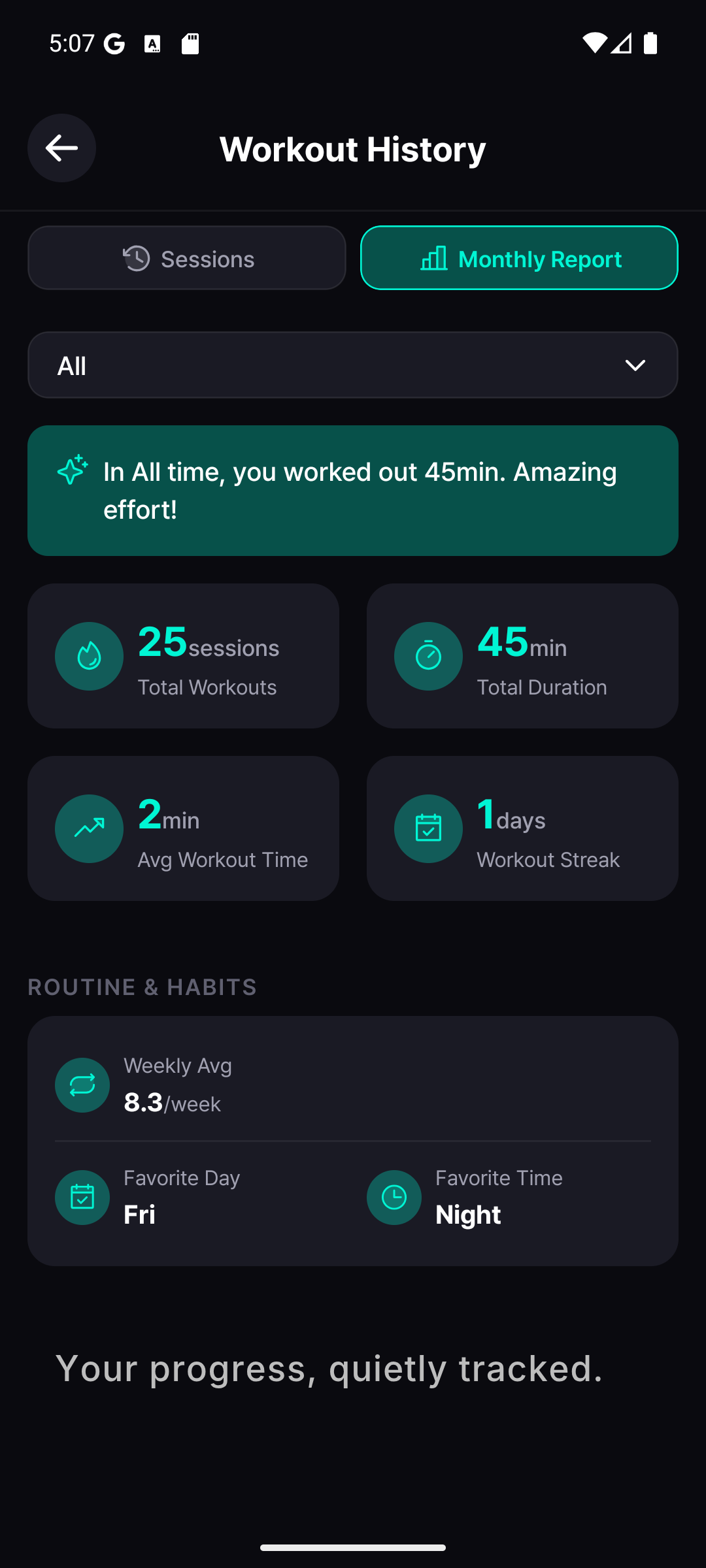This screenshot has width=706, height=1568.
Task: Click the history clock icon on Sessions button
Action: point(137,257)
